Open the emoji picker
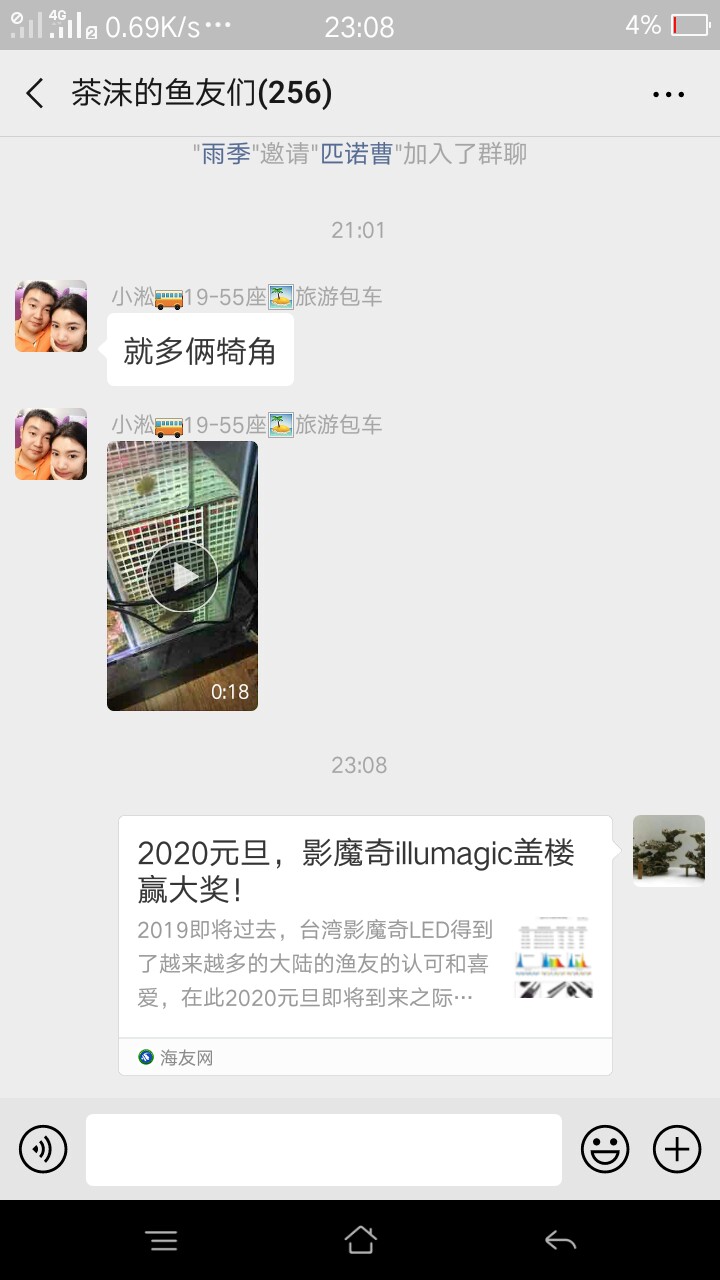The image size is (720, 1280). coord(605,1149)
